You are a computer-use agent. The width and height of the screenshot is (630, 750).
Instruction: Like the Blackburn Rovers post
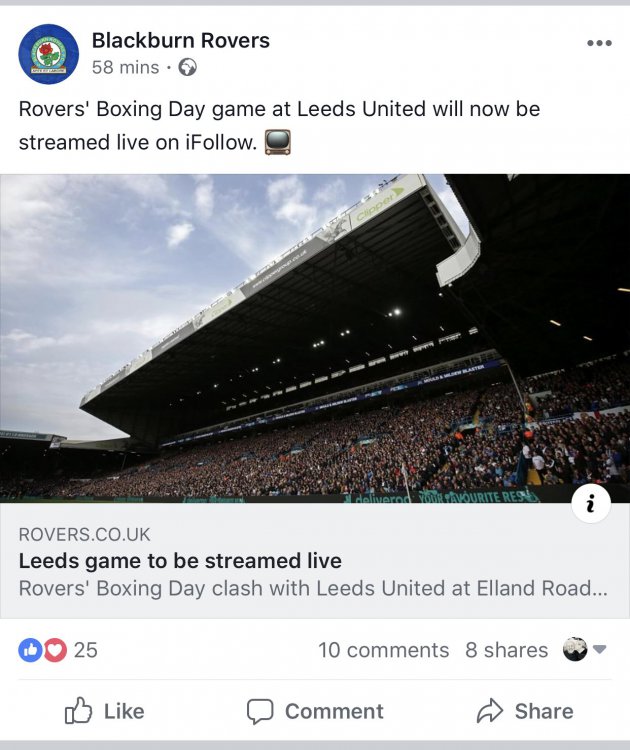point(105,711)
